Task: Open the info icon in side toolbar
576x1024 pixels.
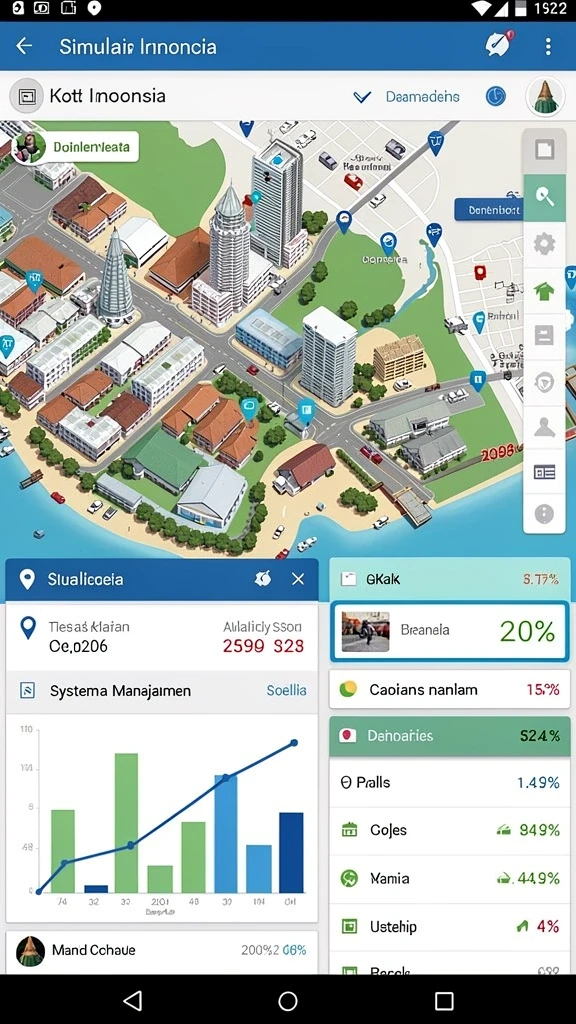Action: [x=544, y=513]
